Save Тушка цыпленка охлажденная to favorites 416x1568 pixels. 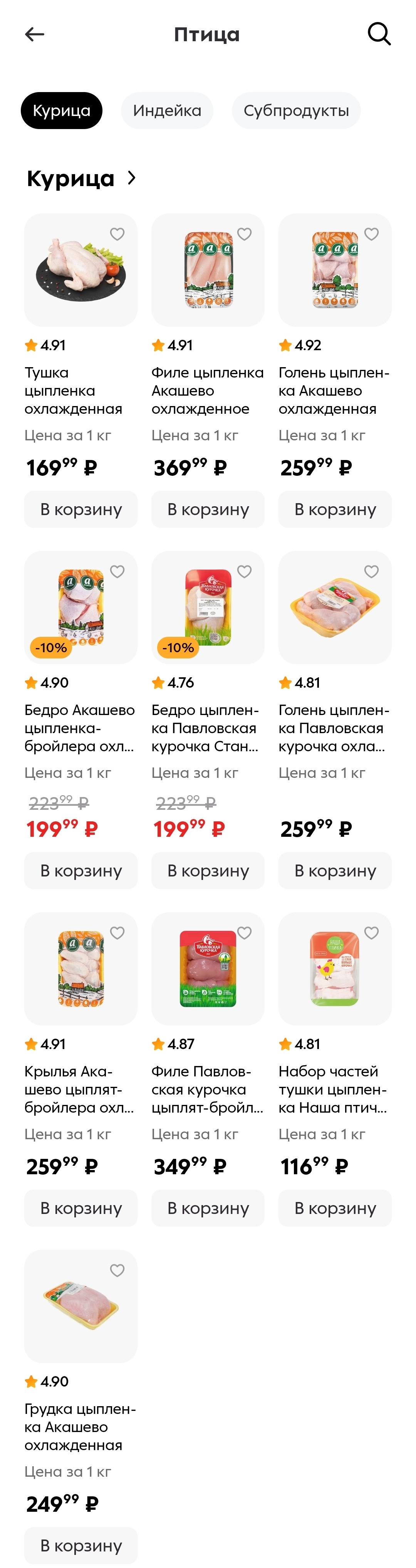(x=117, y=234)
